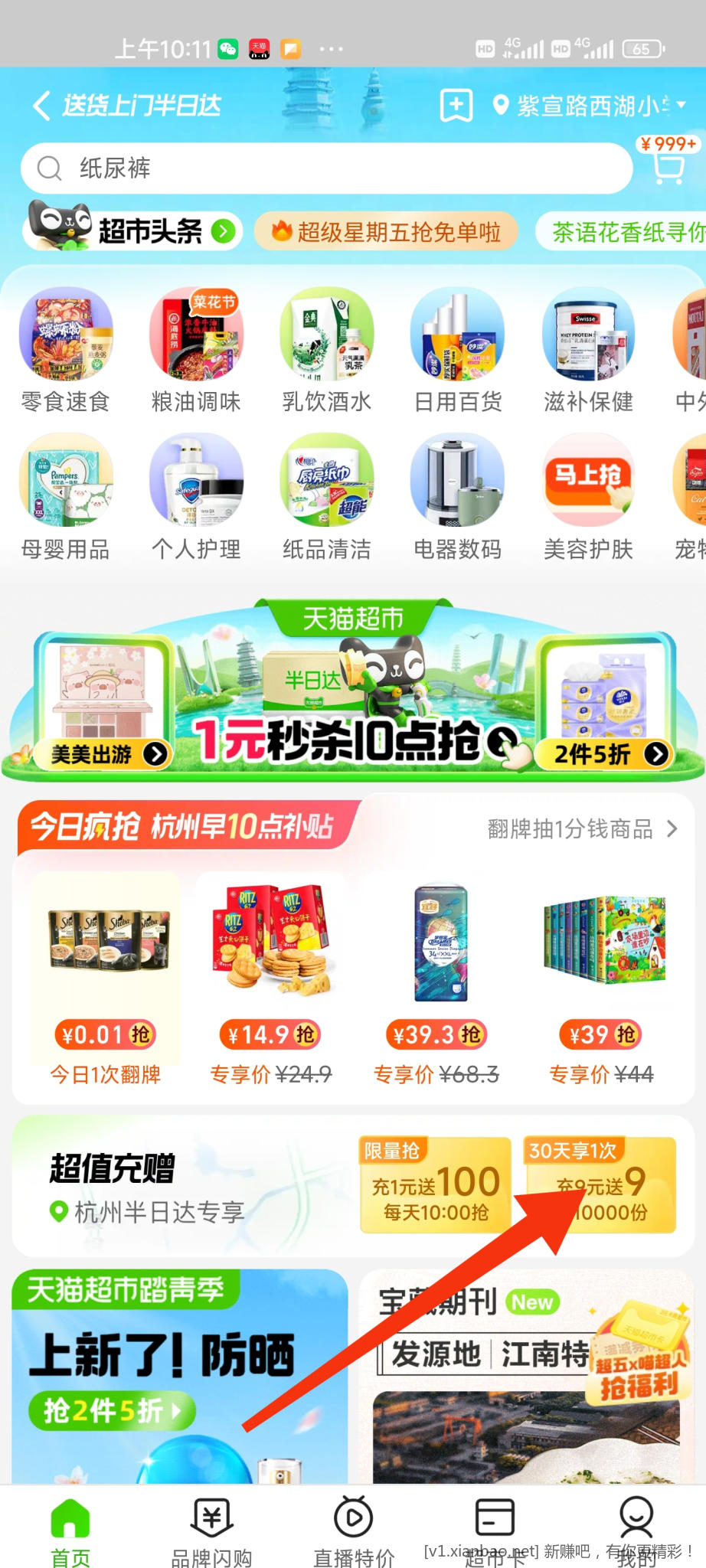Open the 紫宣路西湖 delivery address dropdown
Viewport: 706px width, 1568px height.
[x=590, y=106]
